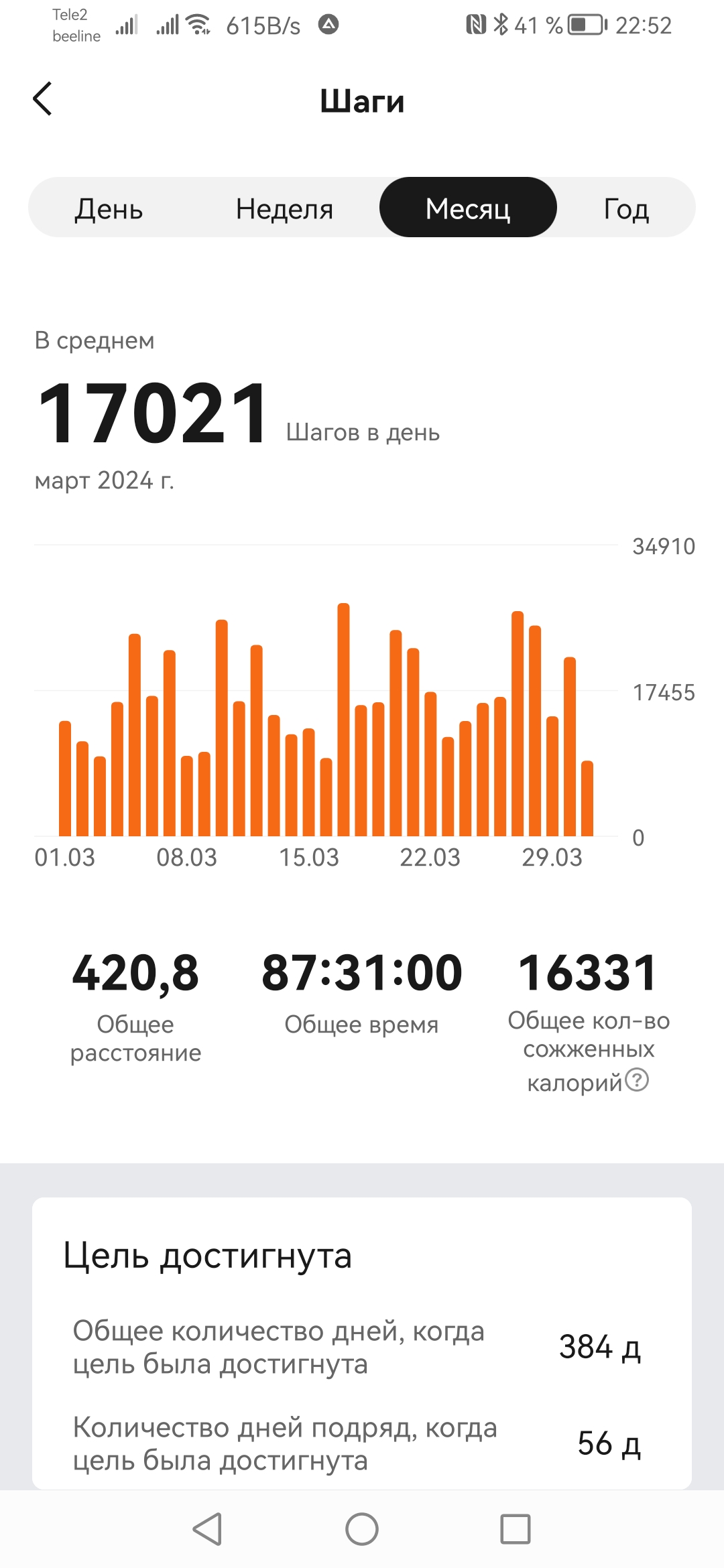The image size is (724, 1568).
Task: Tap the system home button
Action: 362,1529
